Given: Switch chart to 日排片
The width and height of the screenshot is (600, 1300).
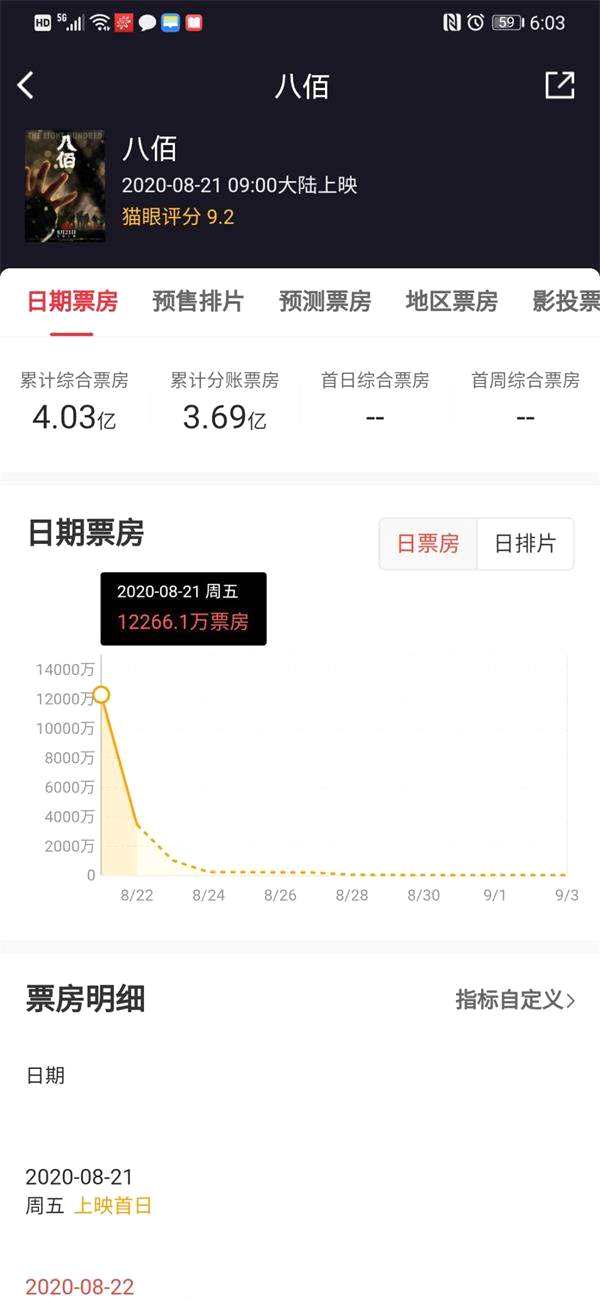Looking at the screenshot, I should 525,544.
